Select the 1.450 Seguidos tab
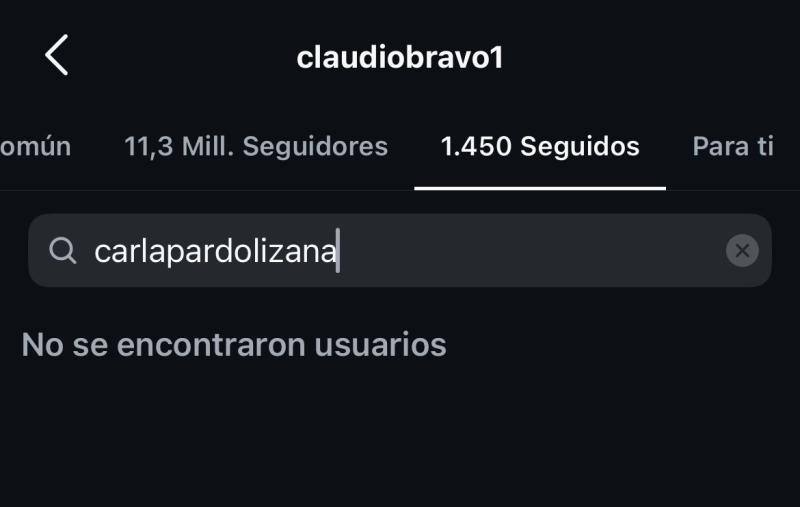 tap(540, 146)
